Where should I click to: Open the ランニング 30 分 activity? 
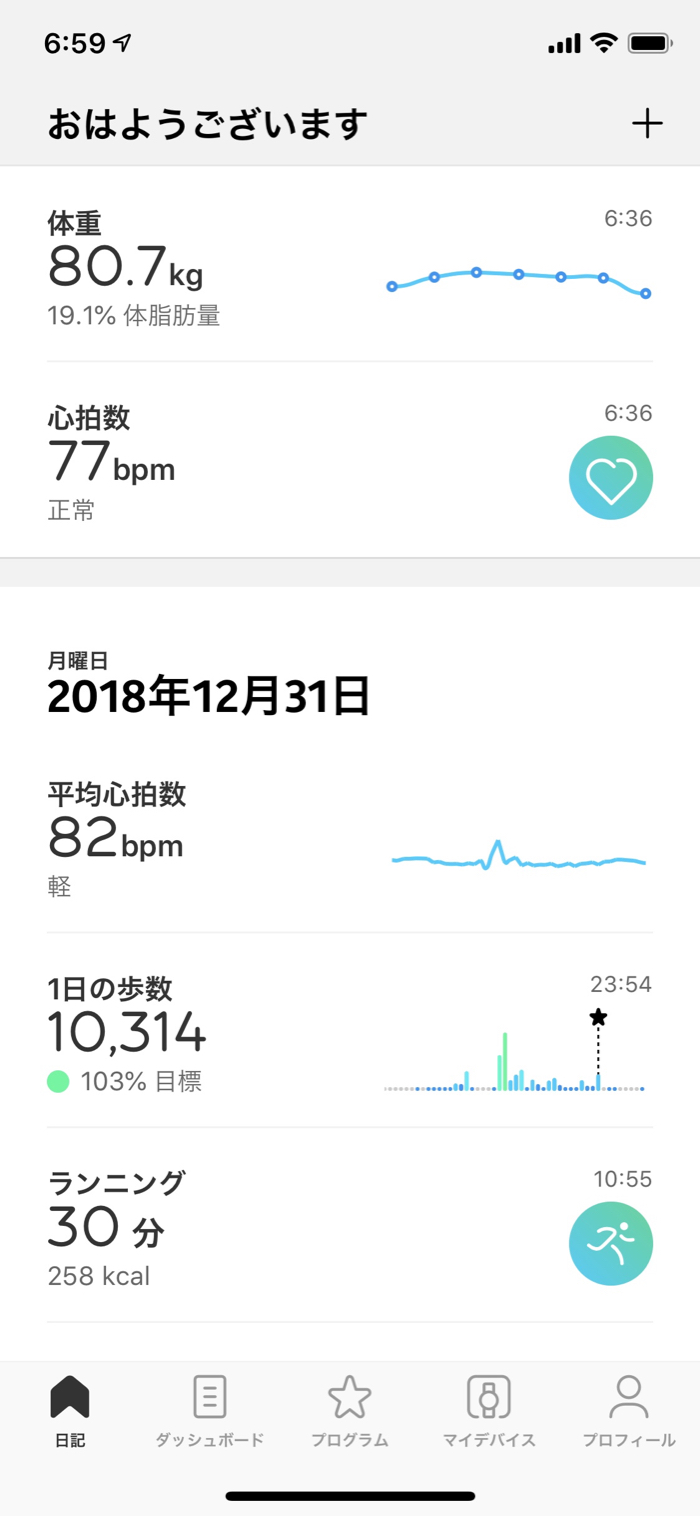tap(350, 1228)
